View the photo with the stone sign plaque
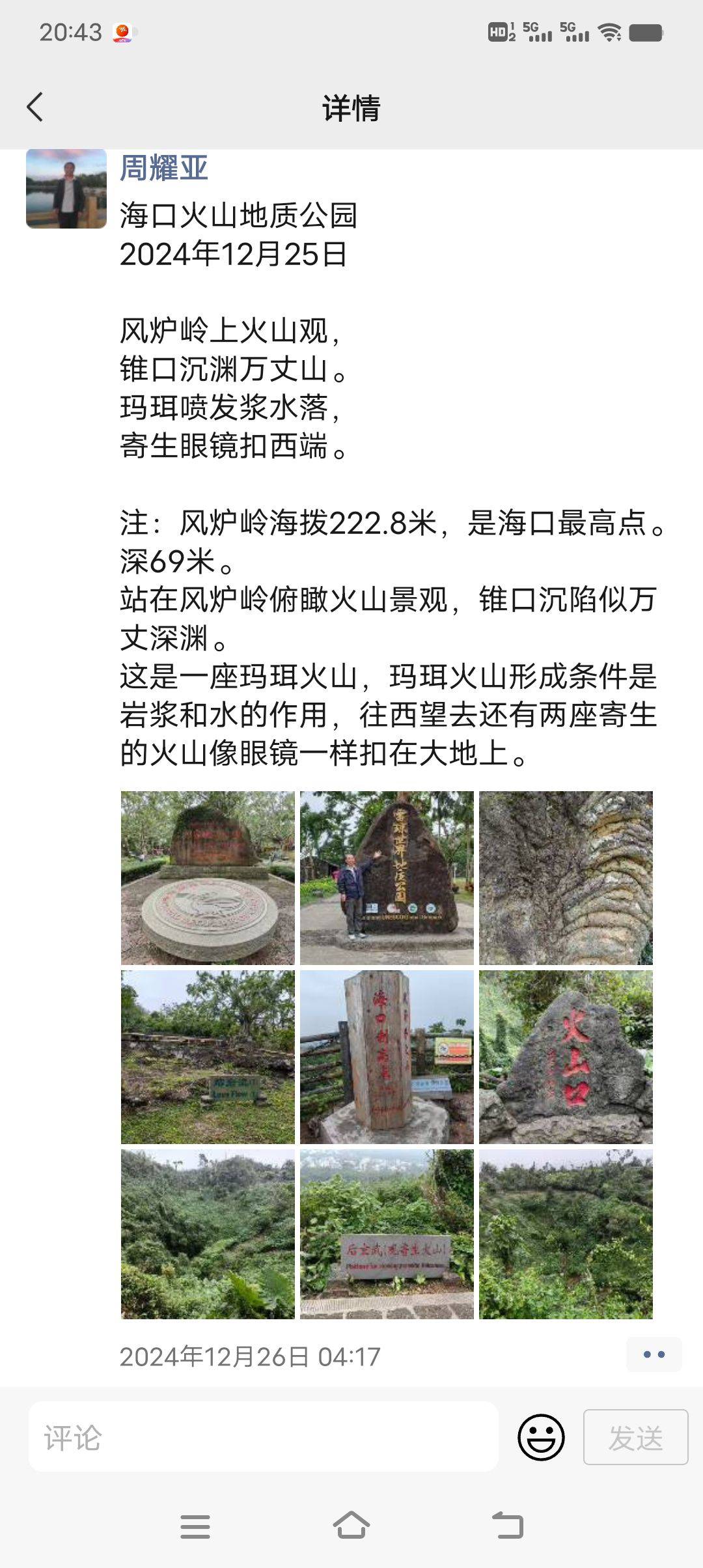This screenshot has width=703, height=1568. 387,1234
